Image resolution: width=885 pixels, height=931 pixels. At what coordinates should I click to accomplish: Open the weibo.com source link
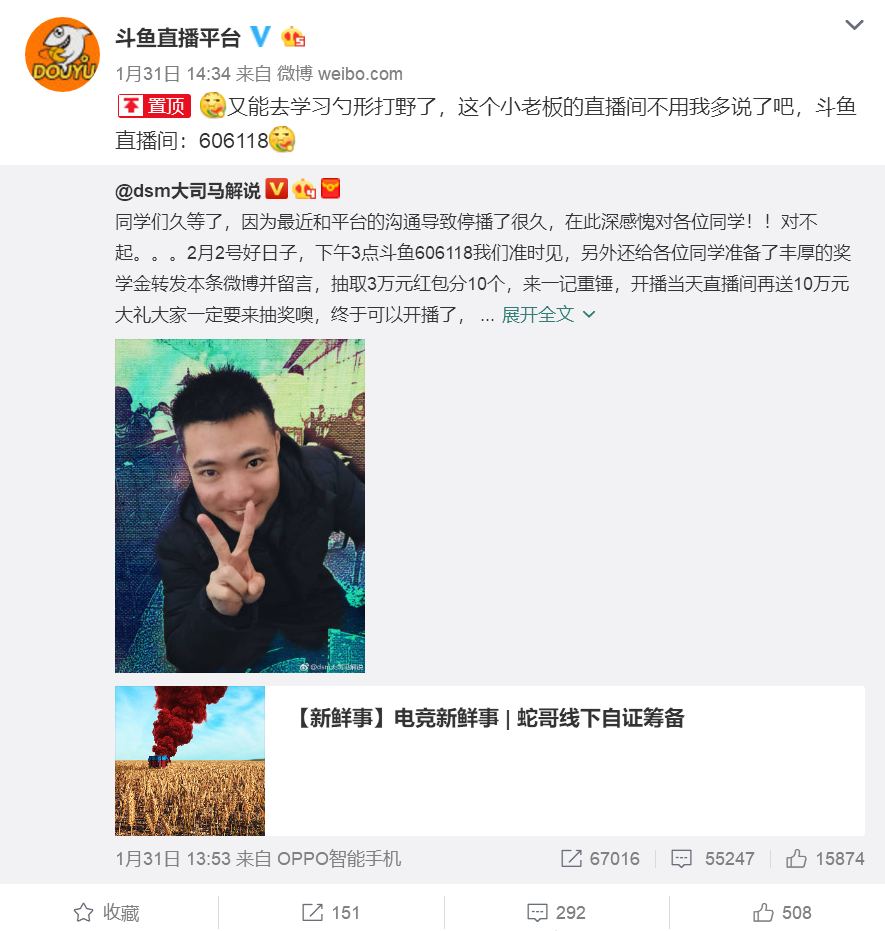coord(360,73)
